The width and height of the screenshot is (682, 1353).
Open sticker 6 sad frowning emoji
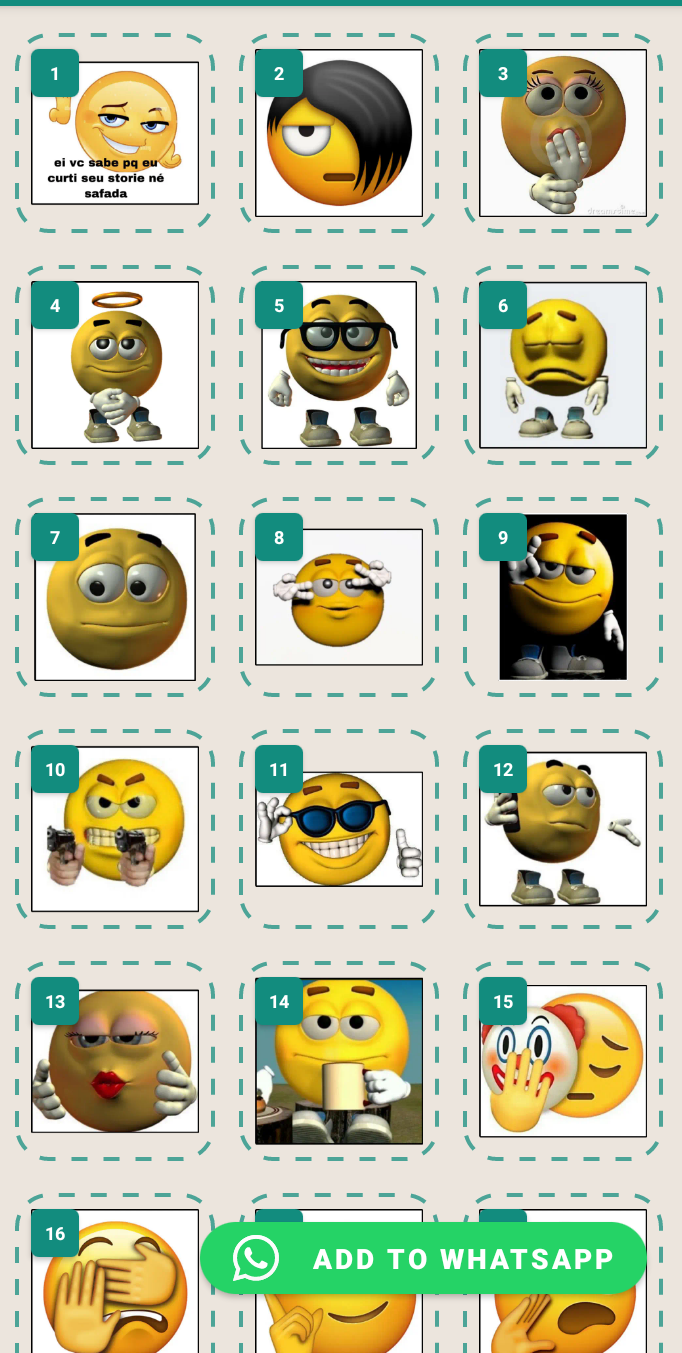563,365
